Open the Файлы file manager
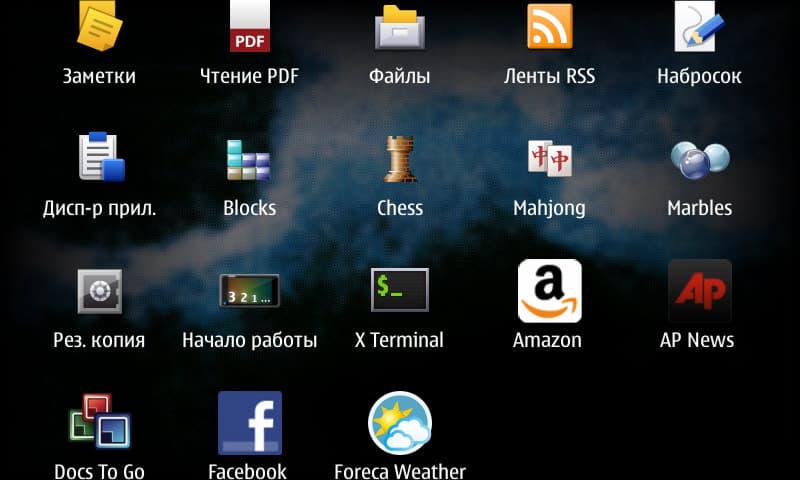The width and height of the screenshot is (800, 480). 399,28
